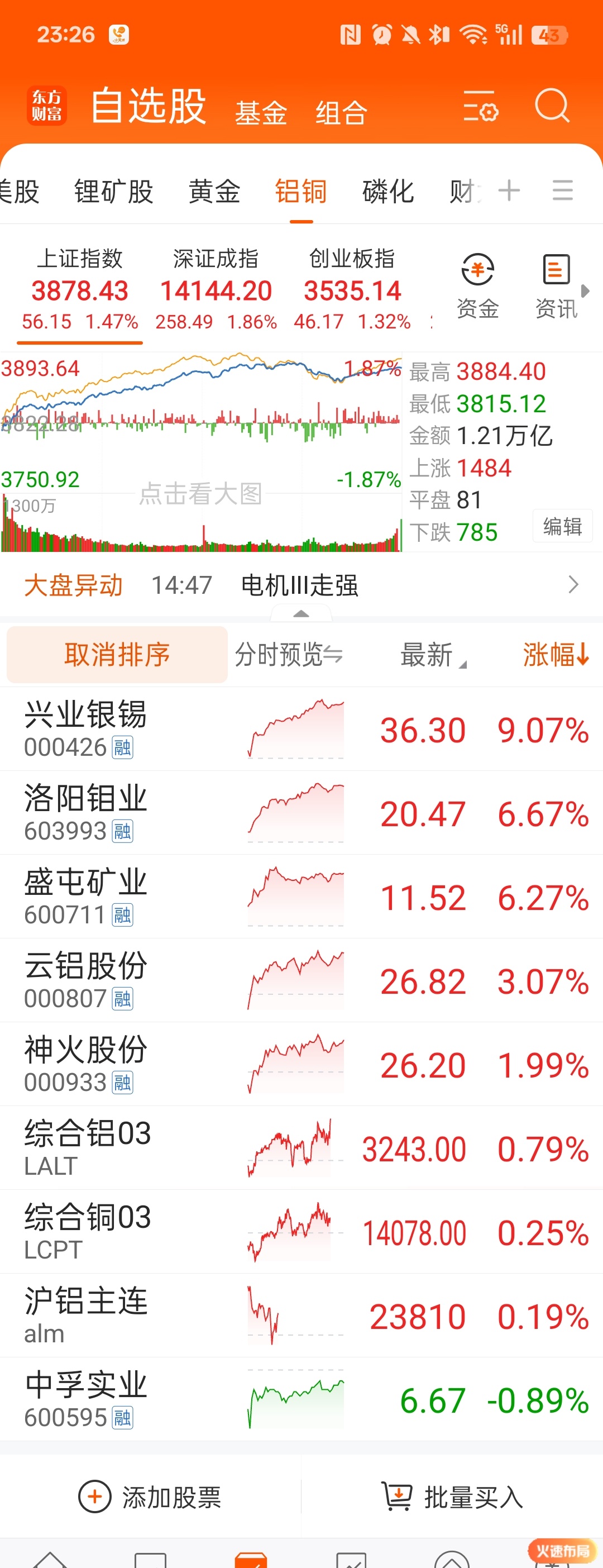The width and height of the screenshot is (603, 1568).
Task: Select the 磷化 group tab
Action: click(x=388, y=191)
